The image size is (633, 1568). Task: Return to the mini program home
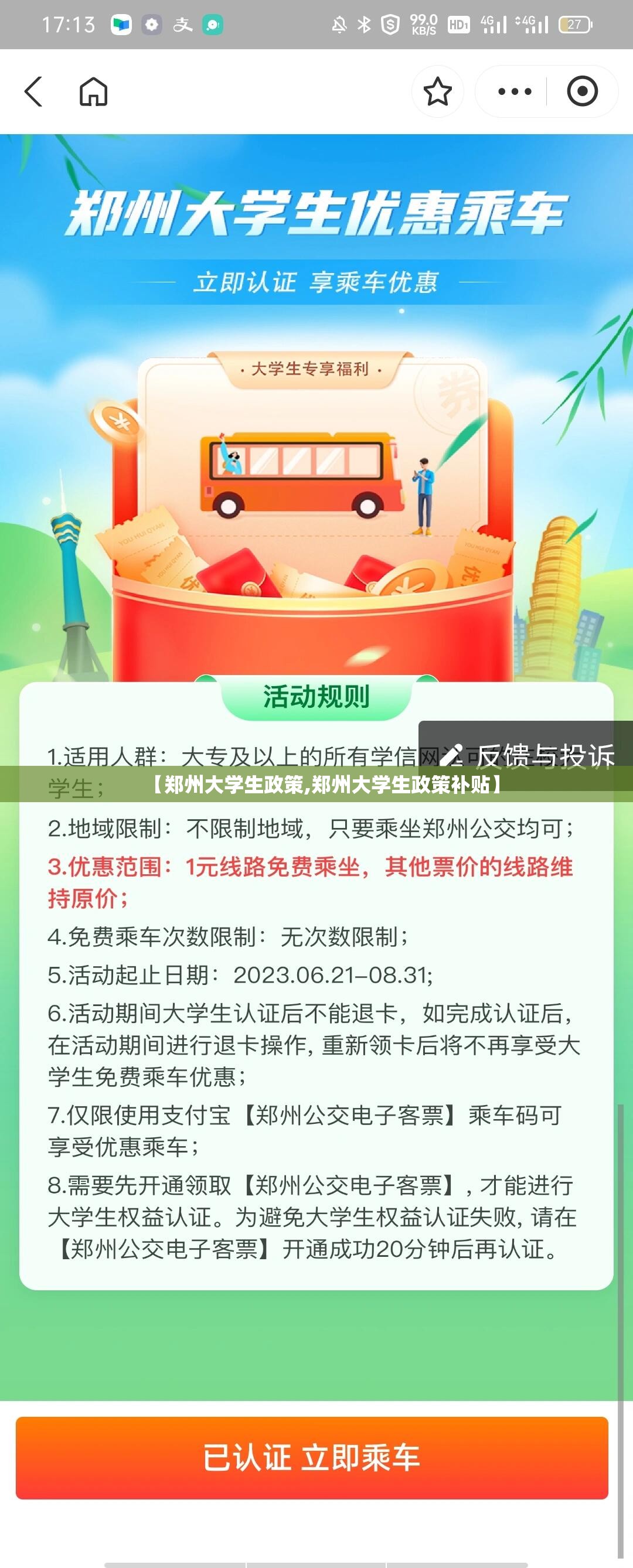point(93,92)
